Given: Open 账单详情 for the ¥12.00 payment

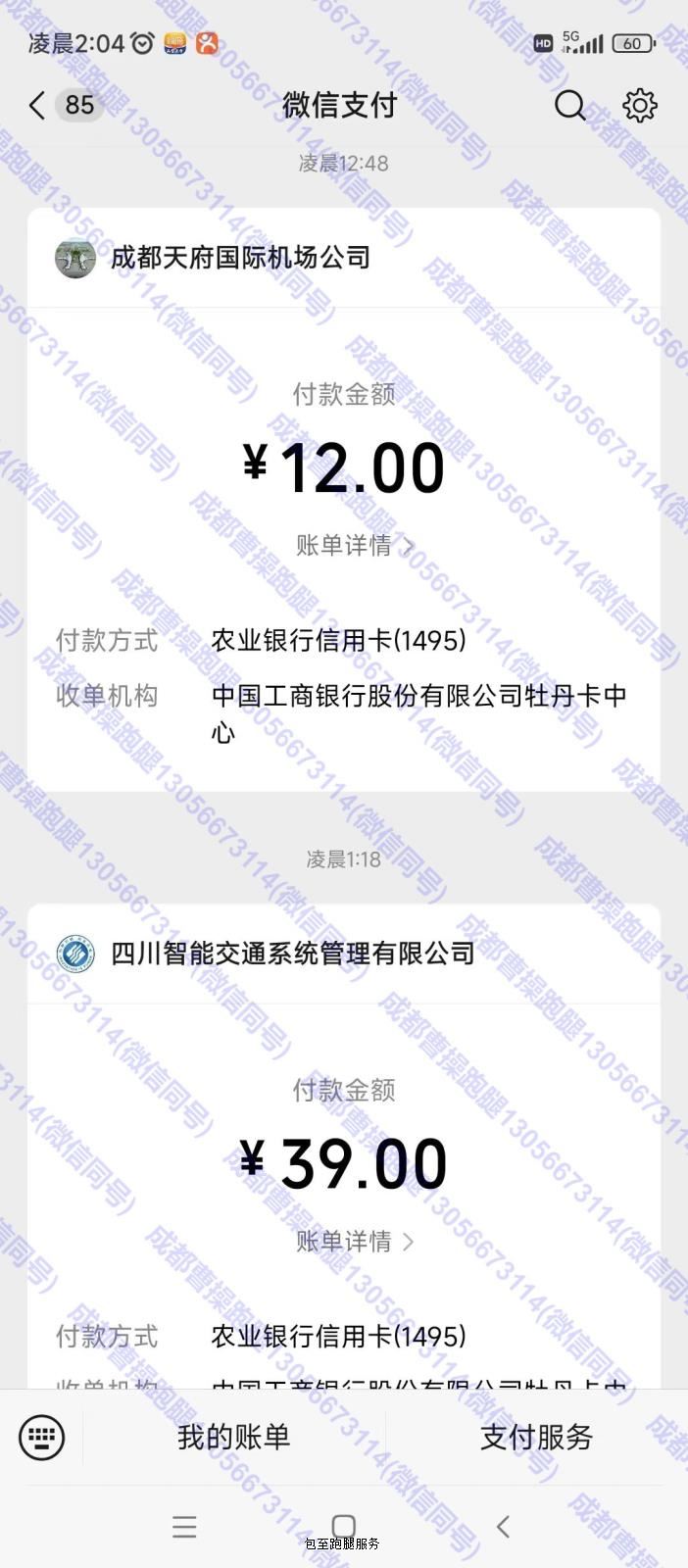Looking at the screenshot, I should click(355, 545).
